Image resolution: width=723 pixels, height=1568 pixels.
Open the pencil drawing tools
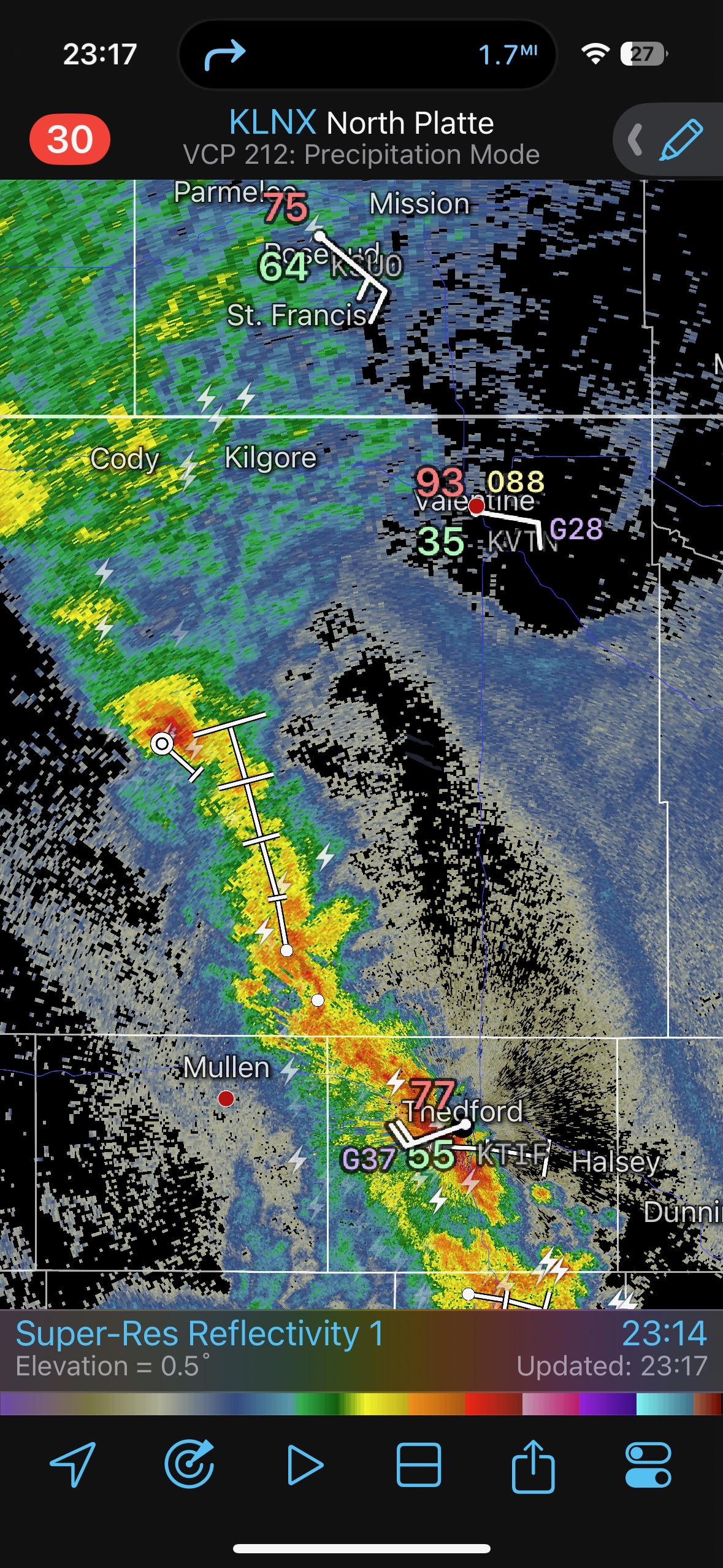tap(681, 140)
